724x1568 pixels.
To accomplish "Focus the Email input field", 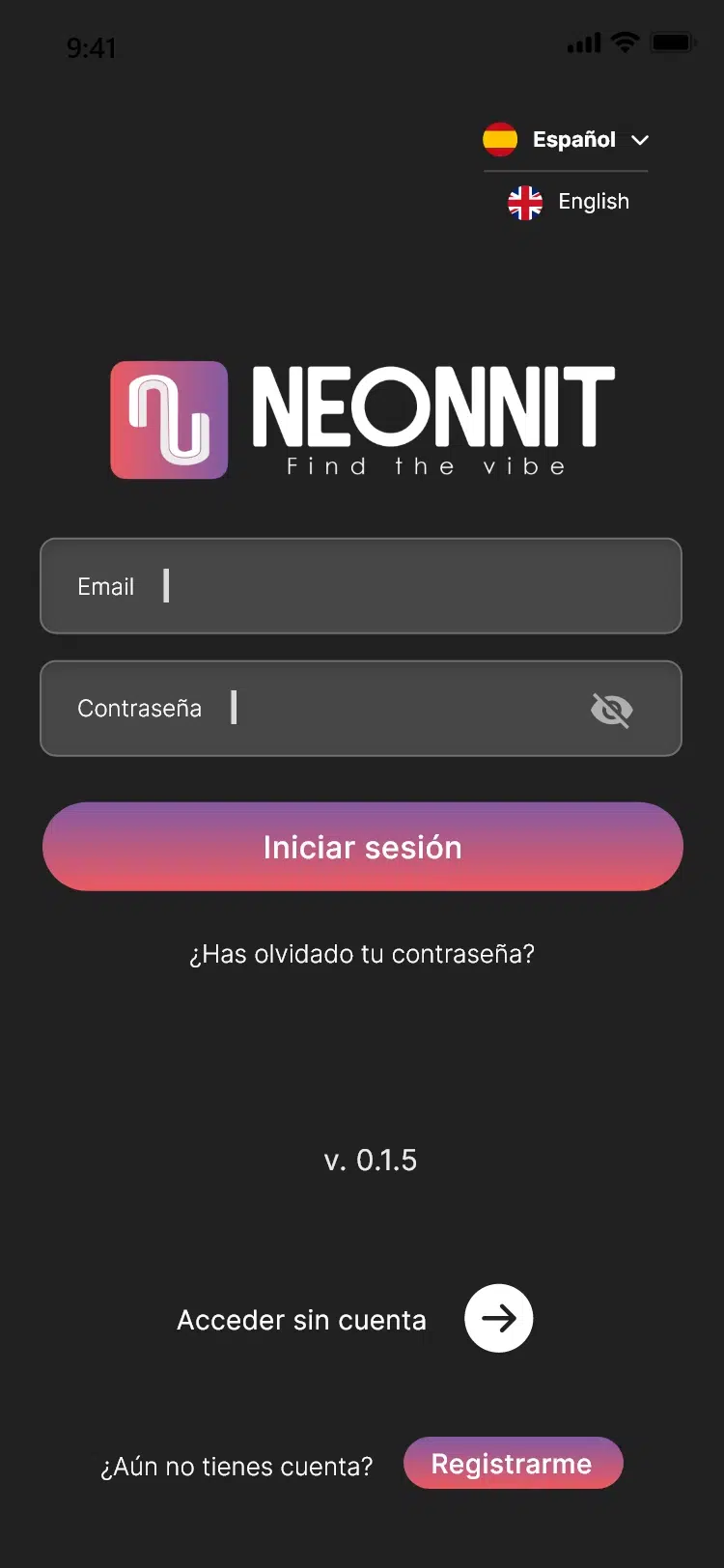I will pos(386,586).
